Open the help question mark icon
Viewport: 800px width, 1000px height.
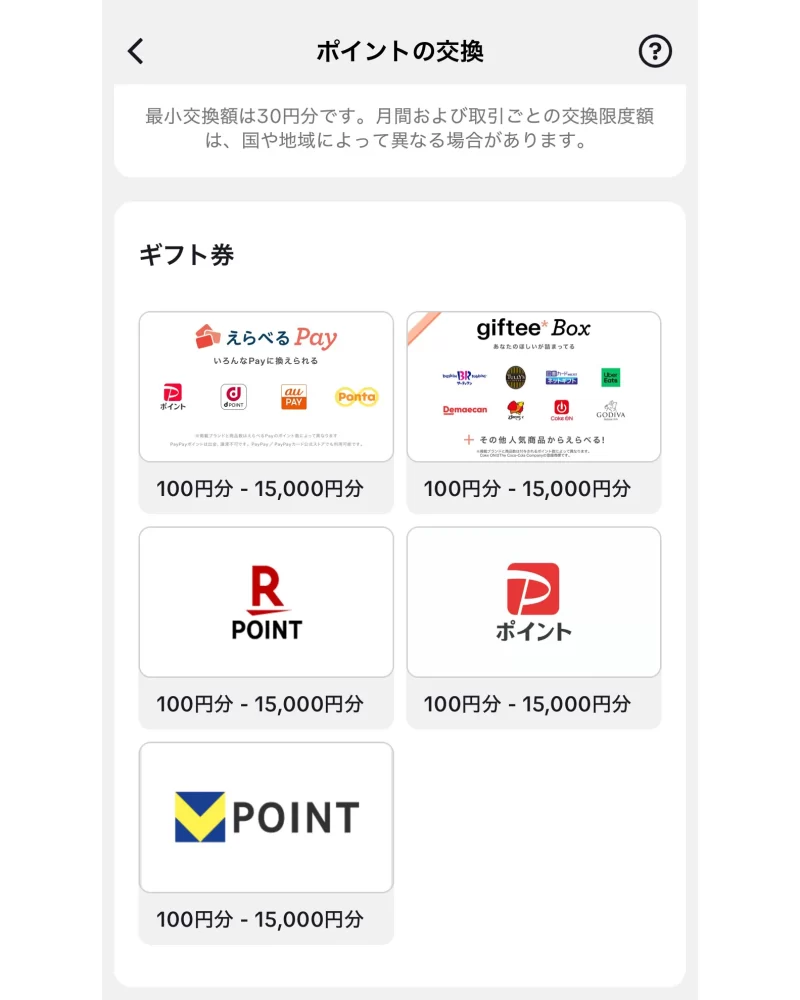coord(655,51)
